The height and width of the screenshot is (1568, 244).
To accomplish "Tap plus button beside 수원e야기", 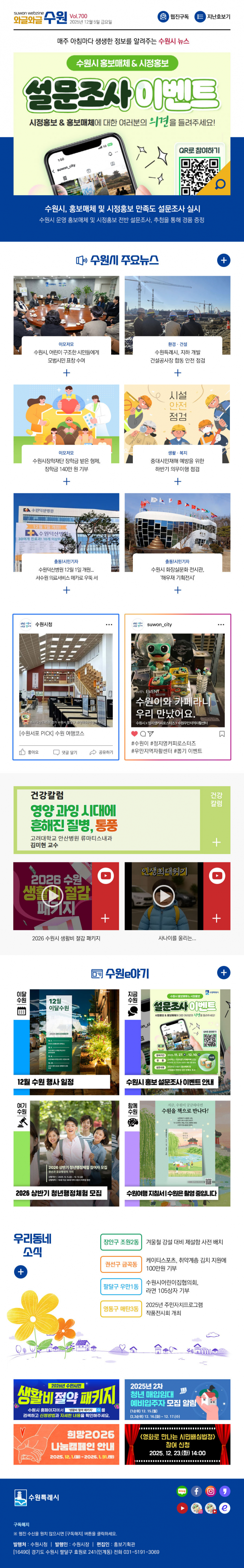I will [x=223, y=972].
